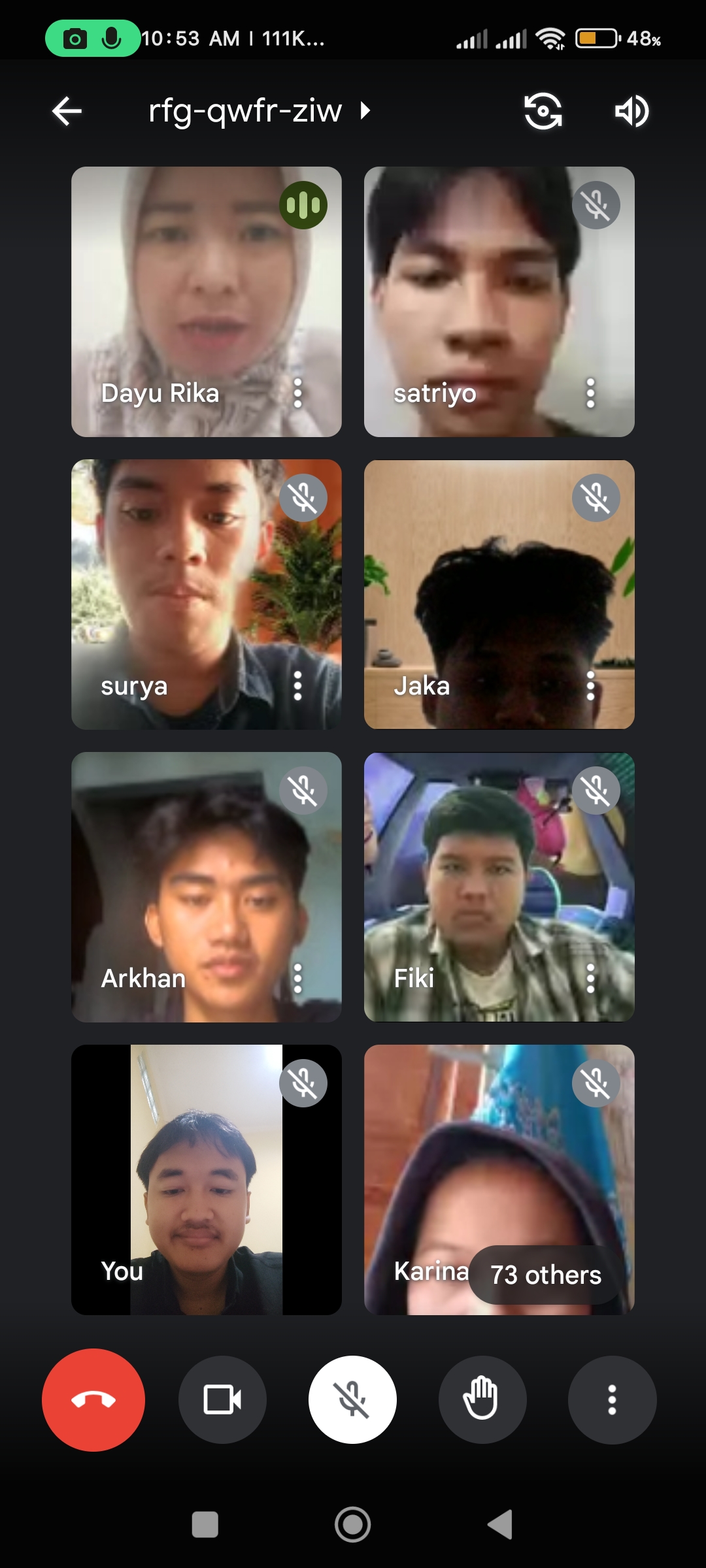Go to the system home screen
Image resolution: width=706 pixels, height=1568 pixels.
[x=352, y=1525]
